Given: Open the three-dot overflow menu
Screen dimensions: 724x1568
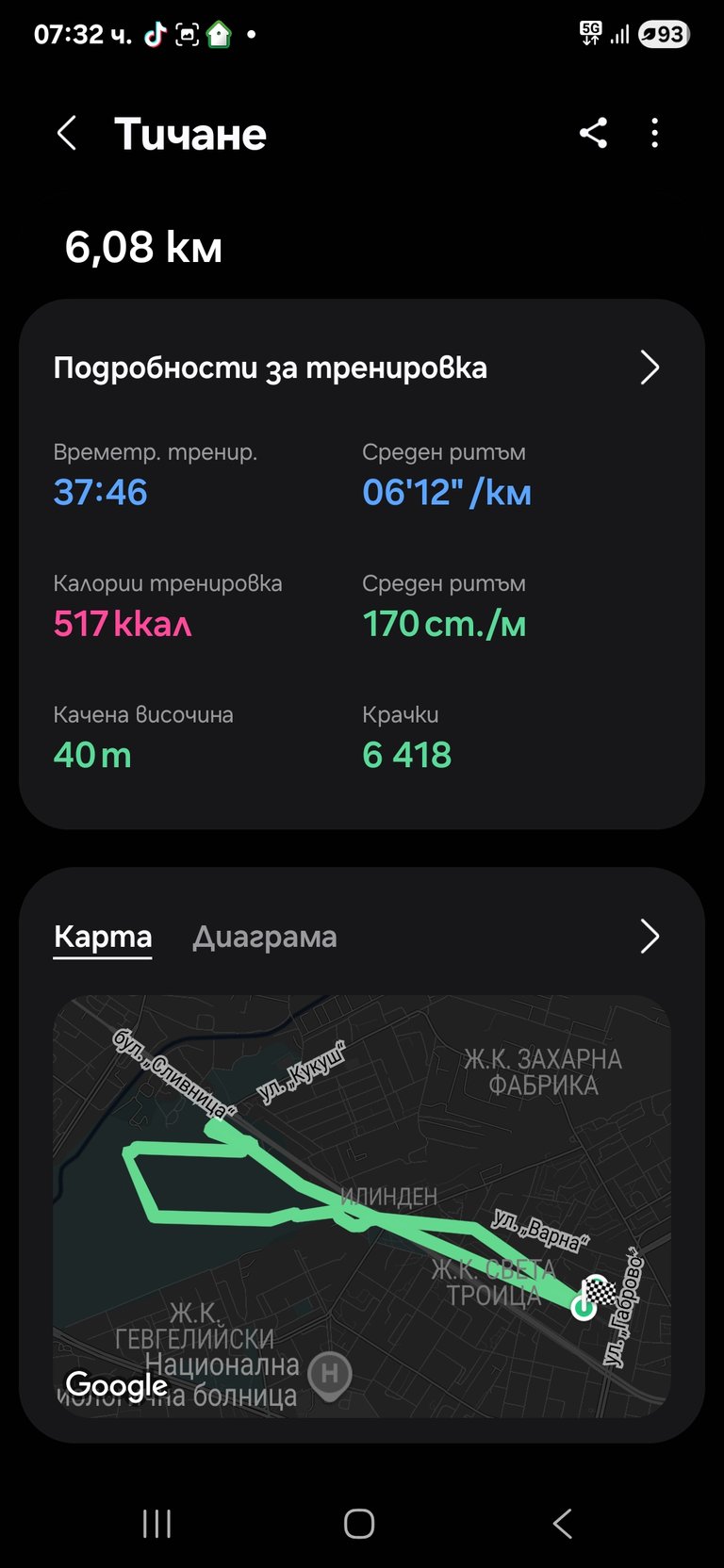Looking at the screenshot, I should click(x=655, y=133).
